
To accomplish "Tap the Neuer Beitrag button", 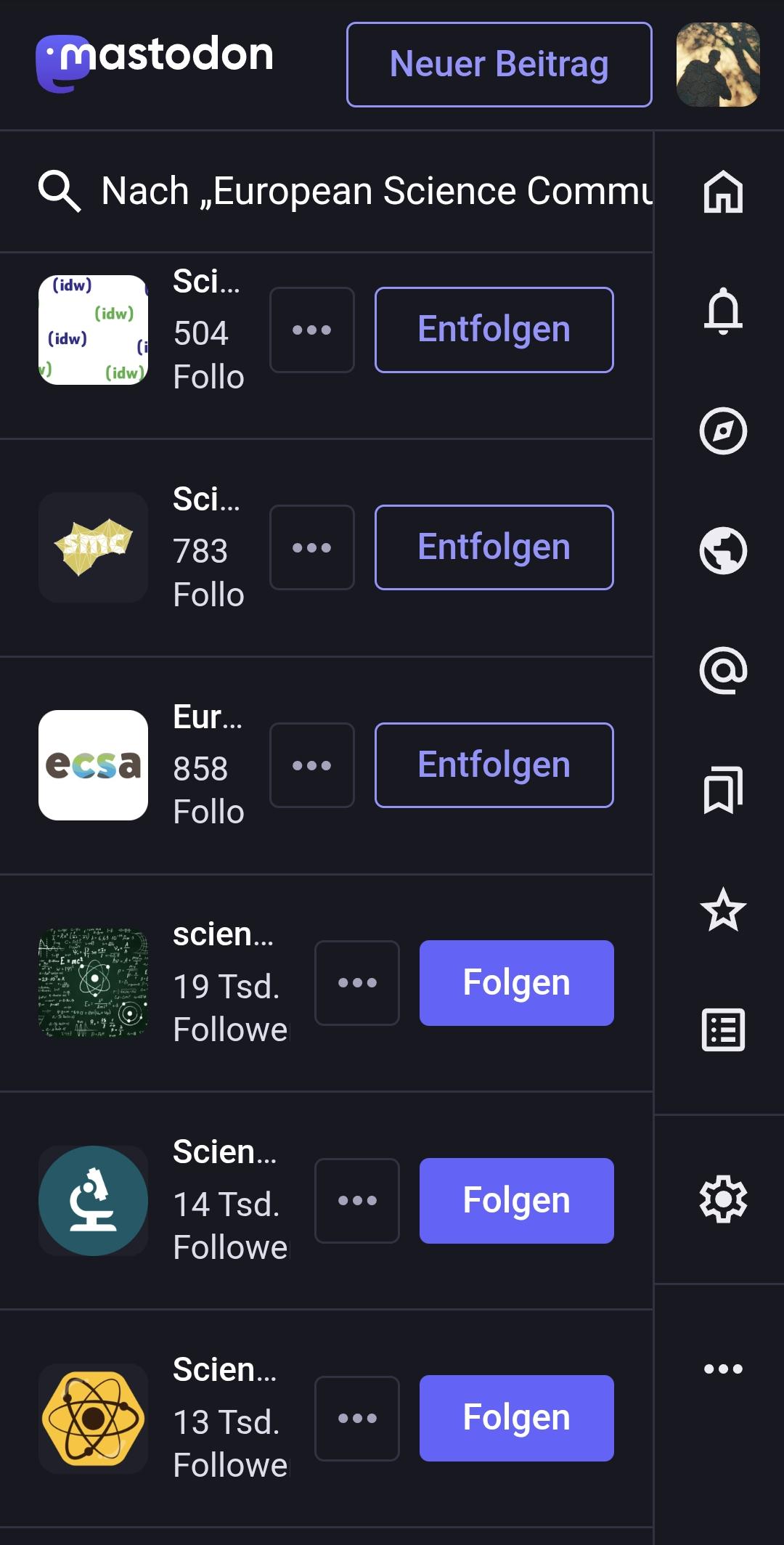I will point(499,65).
